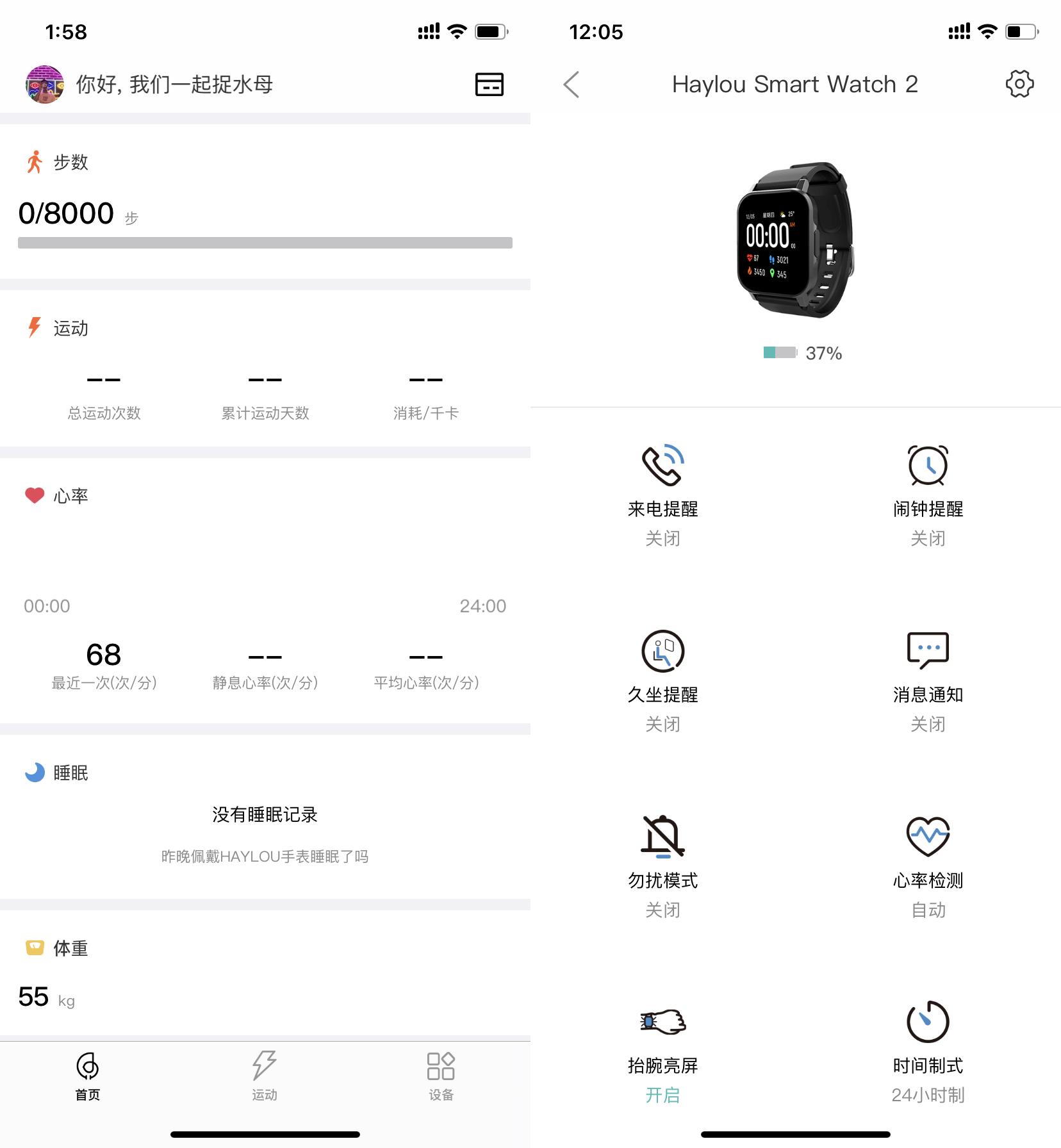The image size is (1061, 1148).
Task: Open the 体重 weight card
Action: [x=265, y=972]
